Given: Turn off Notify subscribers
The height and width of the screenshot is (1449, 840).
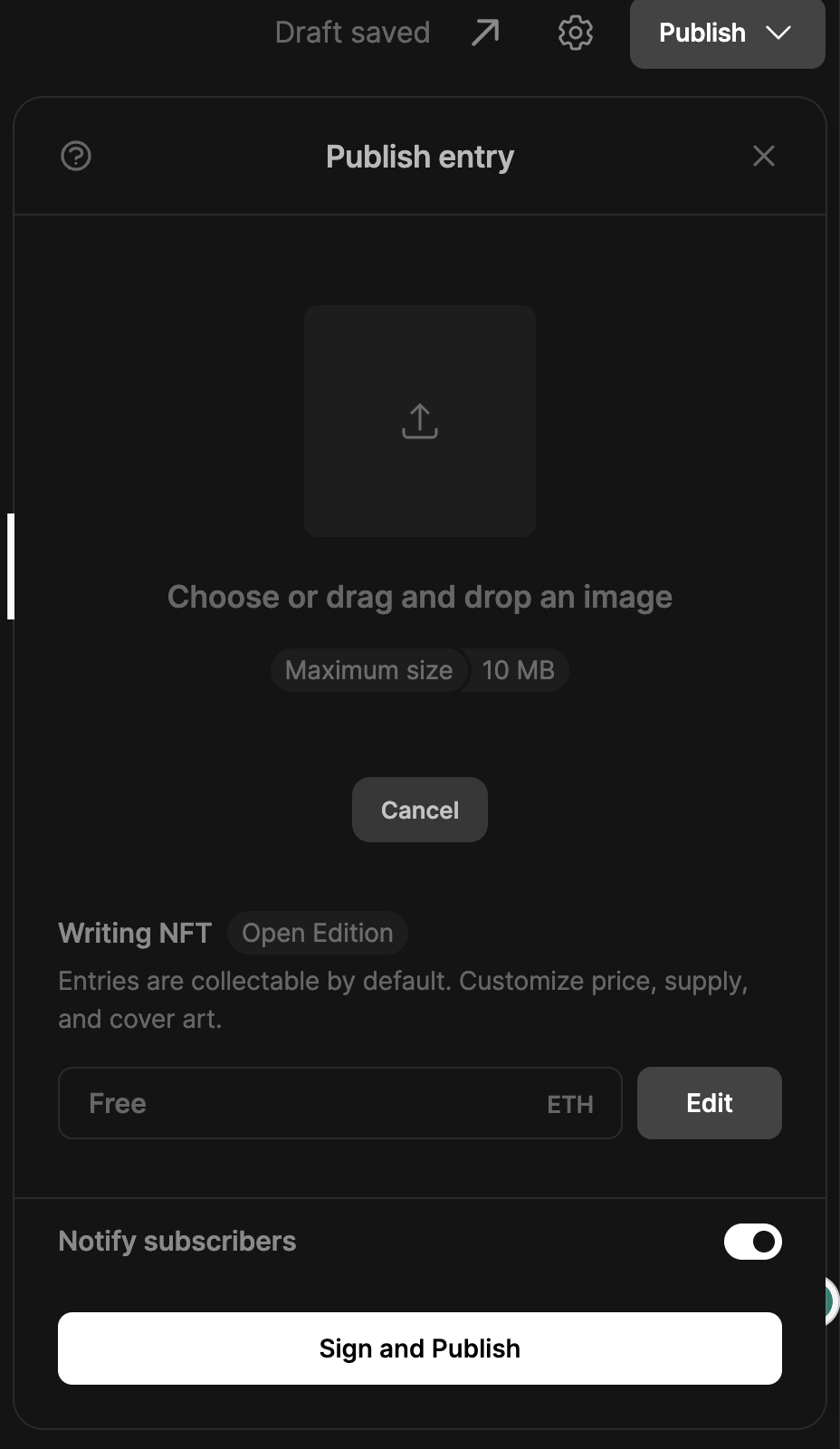Looking at the screenshot, I should (x=753, y=1242).
